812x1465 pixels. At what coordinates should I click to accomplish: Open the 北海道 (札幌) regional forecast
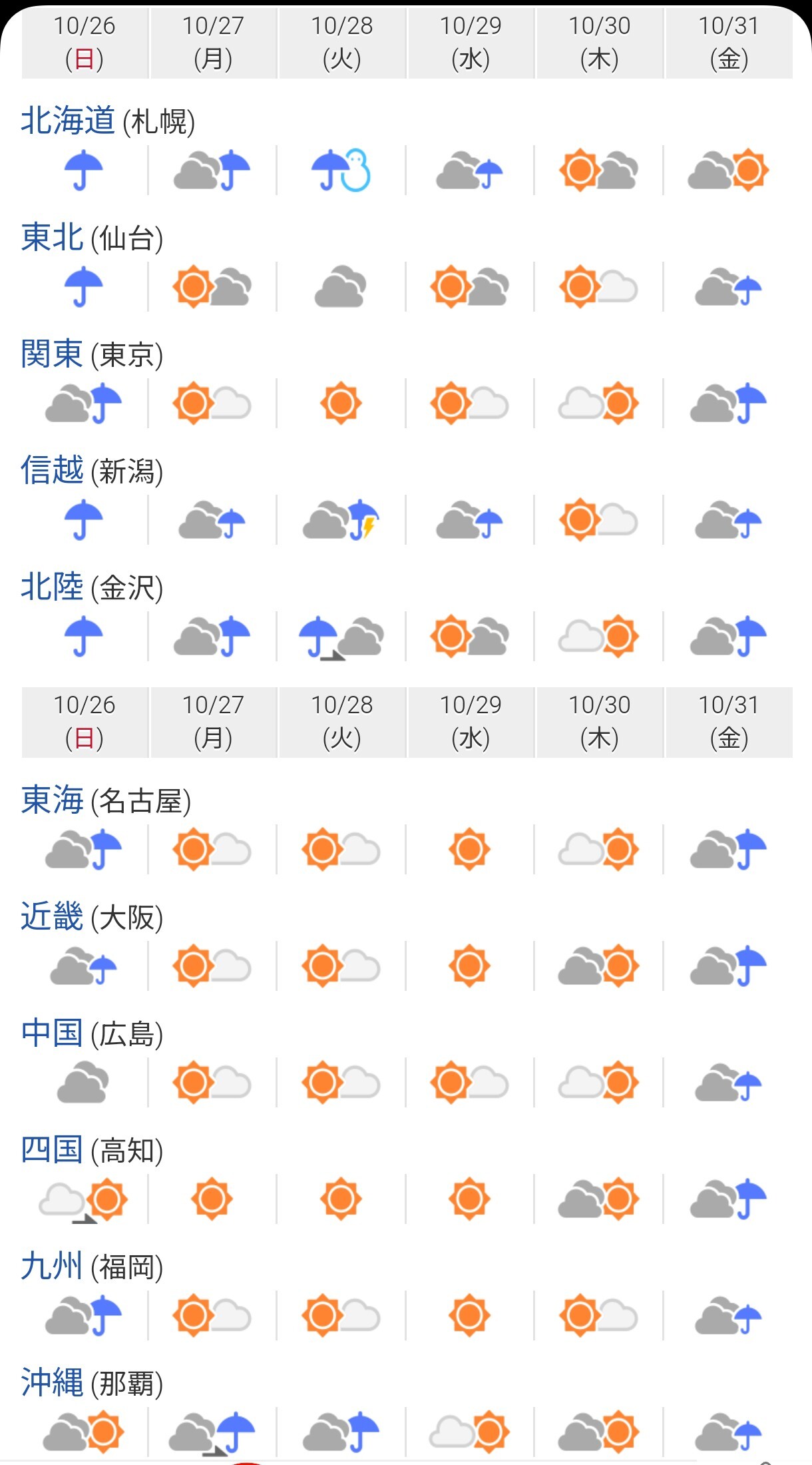pyautogui.click(x=68, y=121)
